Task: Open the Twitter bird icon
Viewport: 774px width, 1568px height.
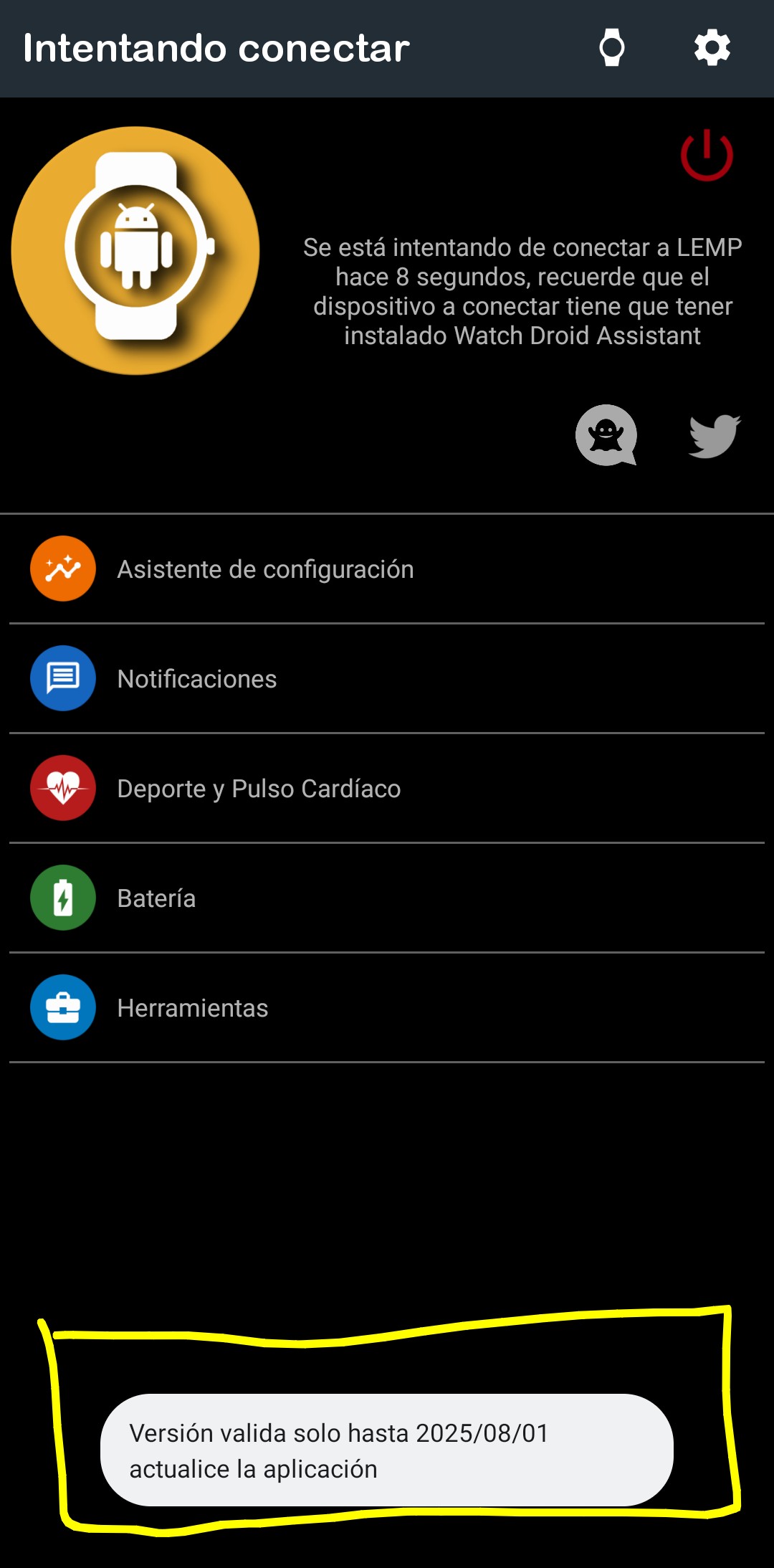Action: point(714,435)
